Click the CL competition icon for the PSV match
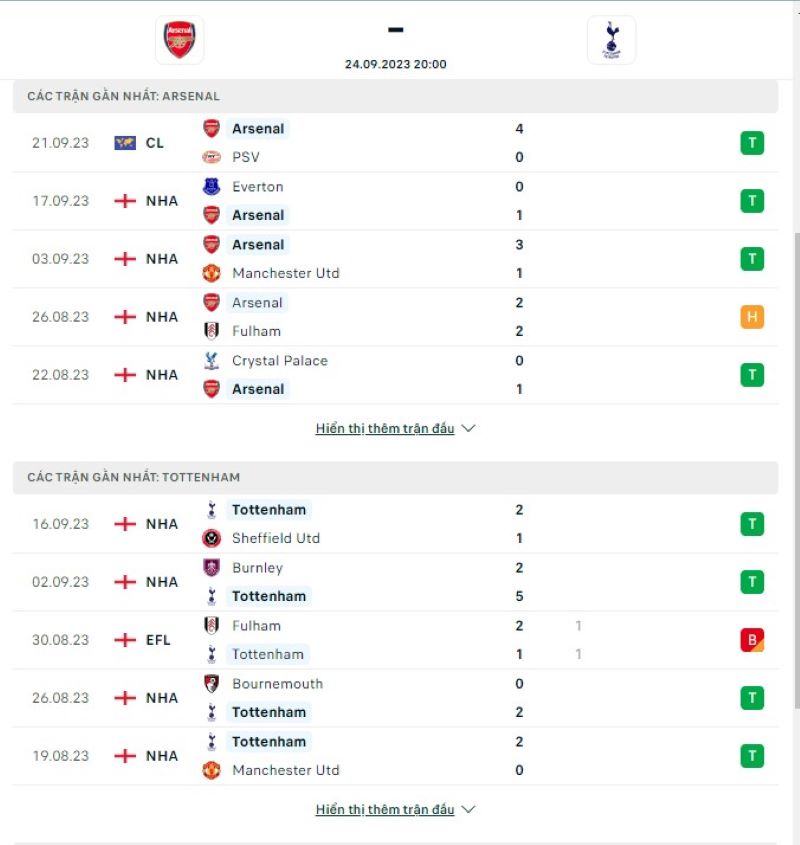The height and width of the screenshot is (845, 800). (x=126, y=143)
